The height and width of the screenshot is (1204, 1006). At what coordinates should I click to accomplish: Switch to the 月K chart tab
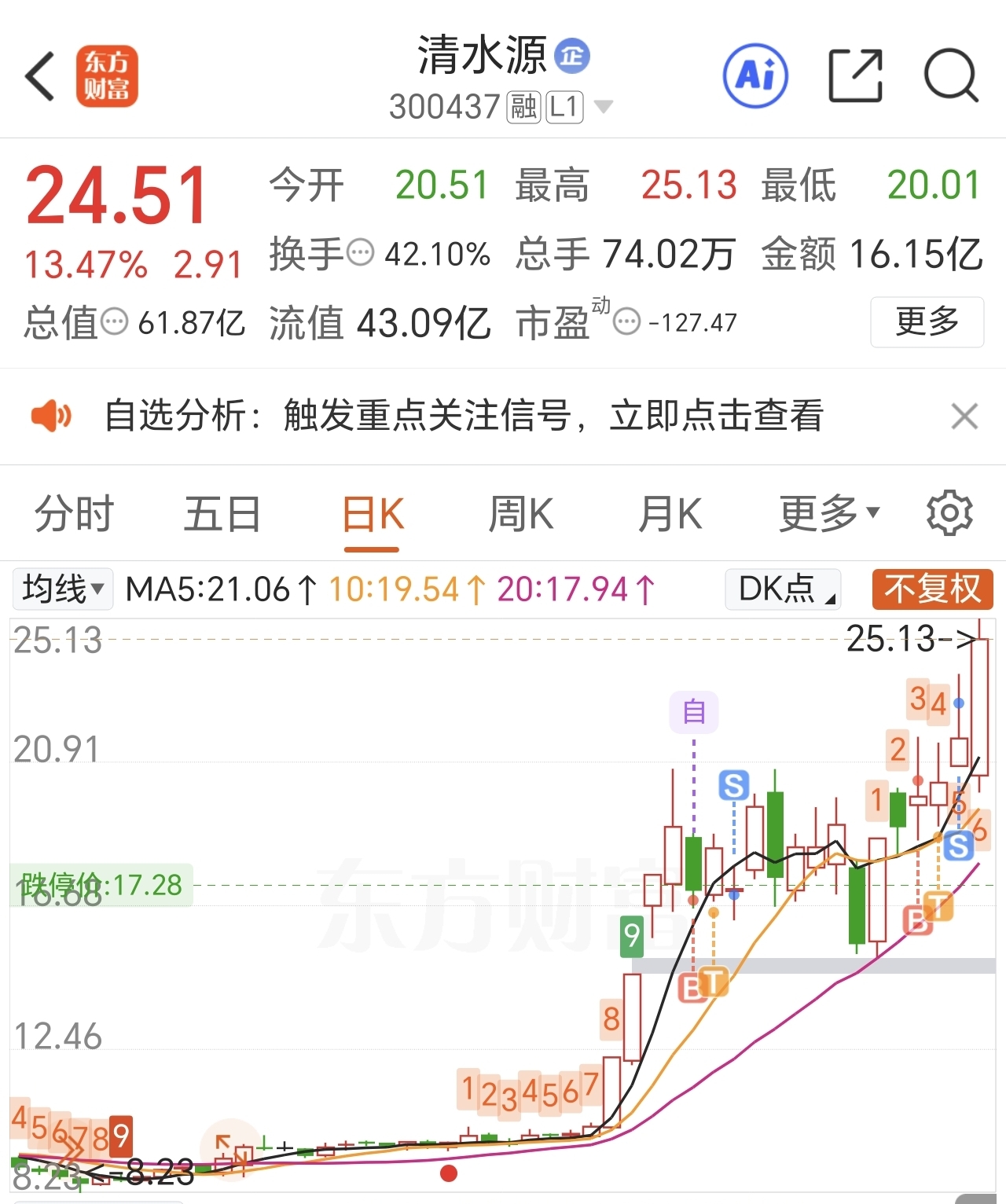click(670, 514)
